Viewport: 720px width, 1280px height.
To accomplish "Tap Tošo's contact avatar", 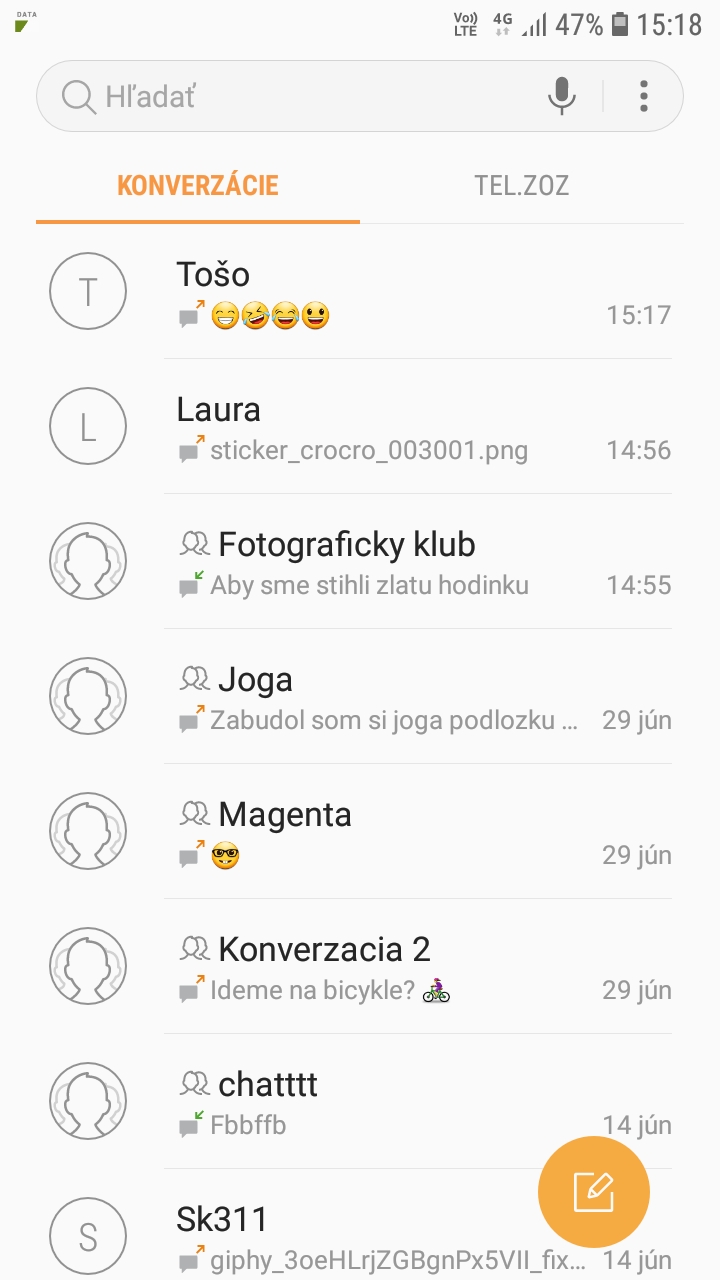I will pos(88,291).
